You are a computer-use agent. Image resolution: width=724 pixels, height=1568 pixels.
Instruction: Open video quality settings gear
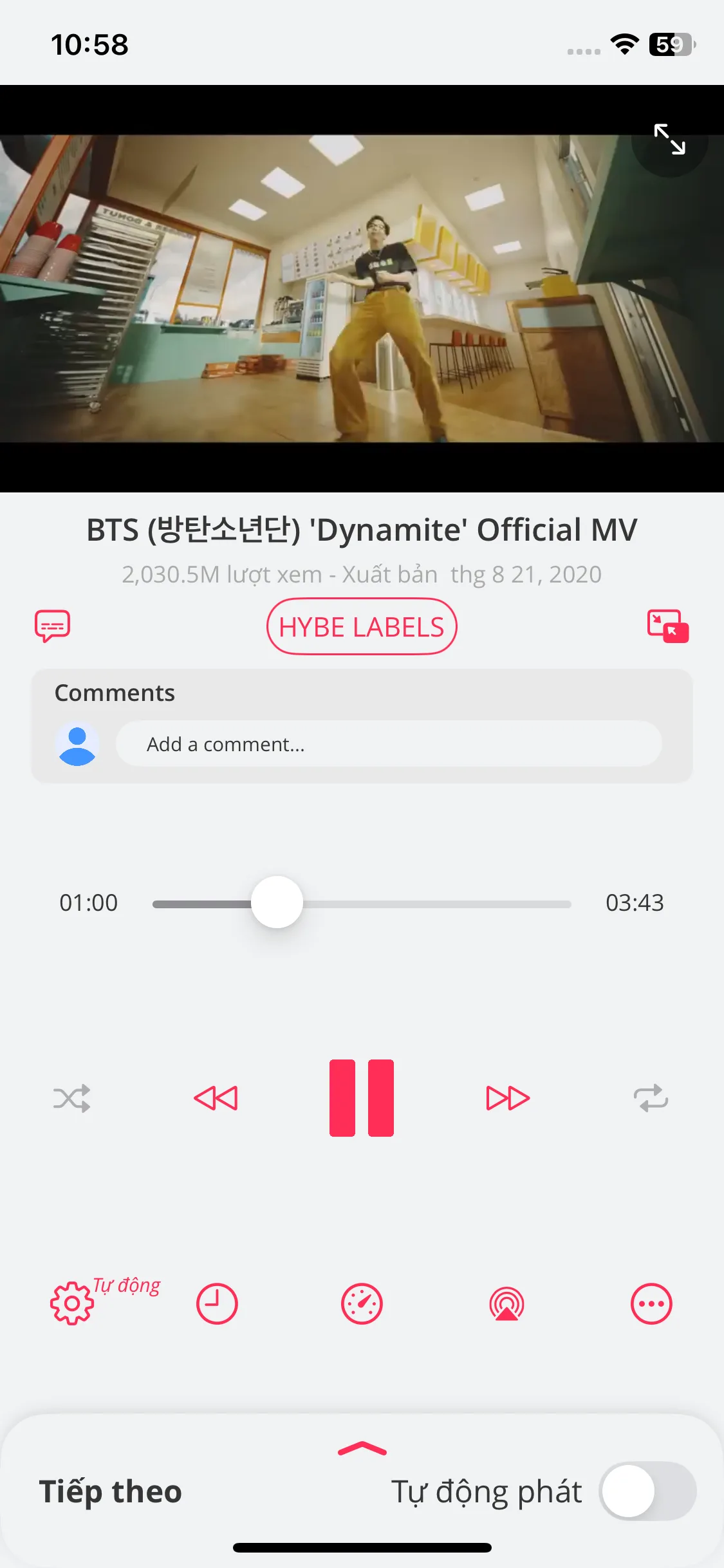tap(72, 1303)
